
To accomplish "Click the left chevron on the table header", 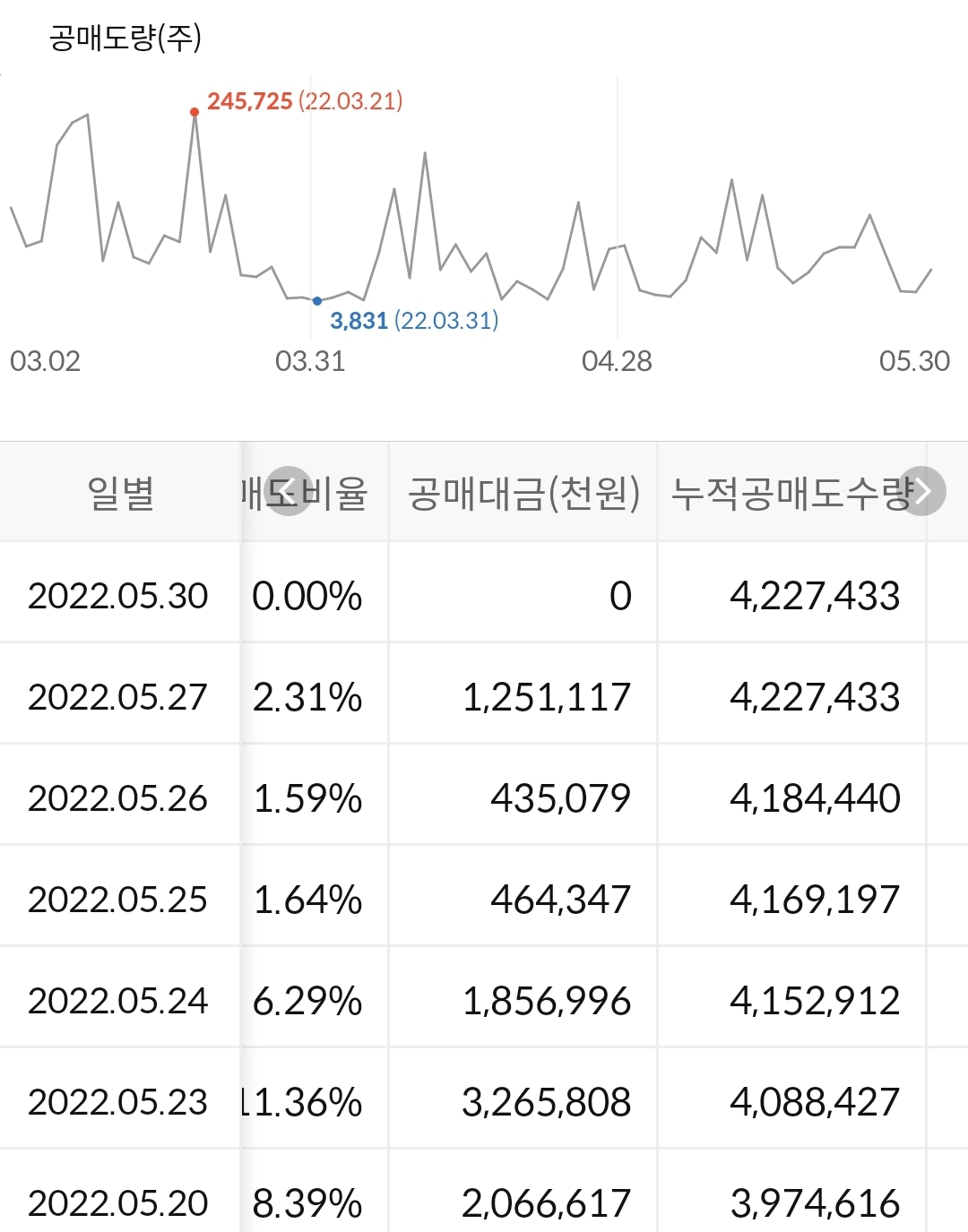I will coord(290,490).
